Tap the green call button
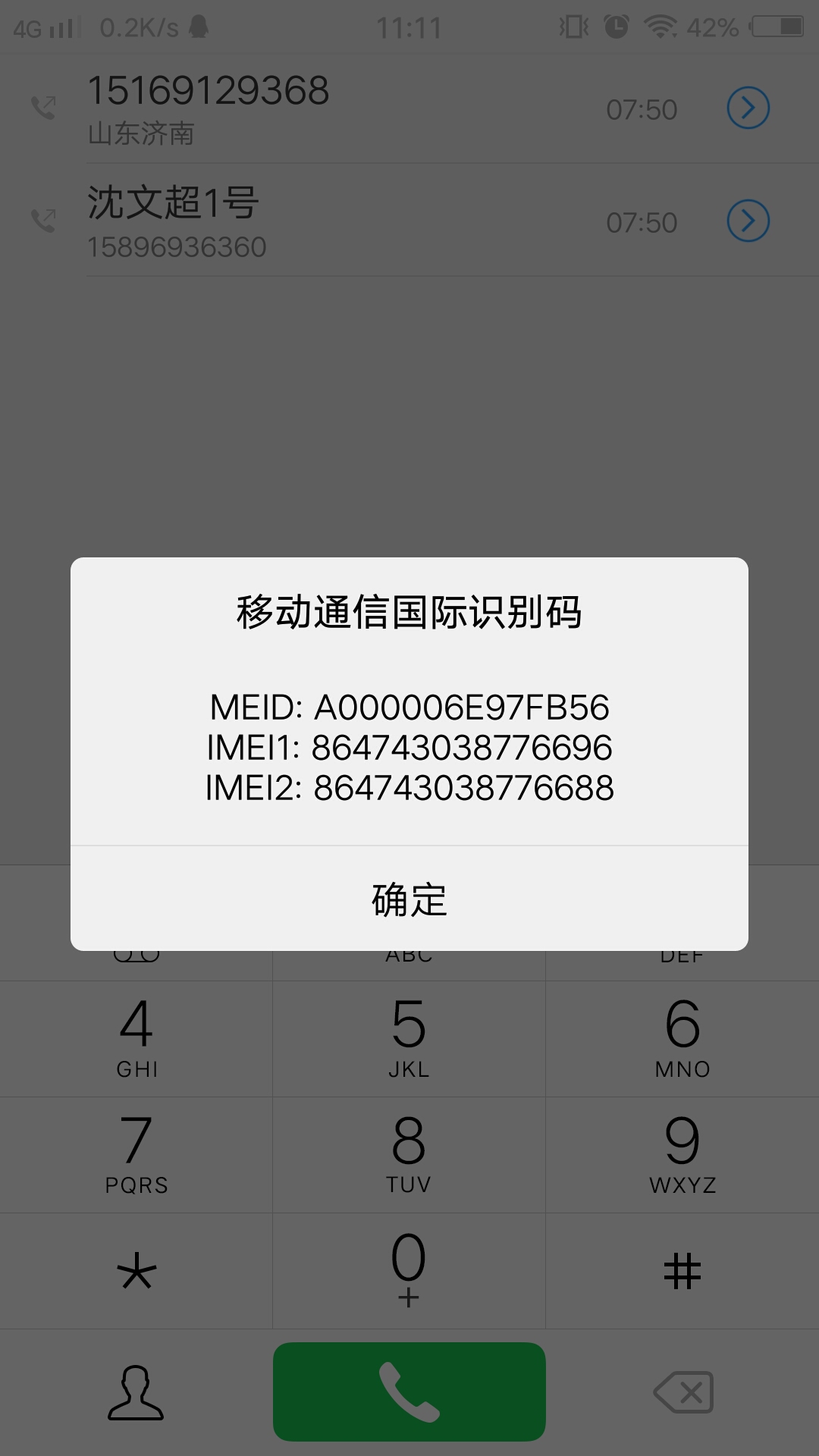Screen dimensions: 819x1456 pos(408,1392)
